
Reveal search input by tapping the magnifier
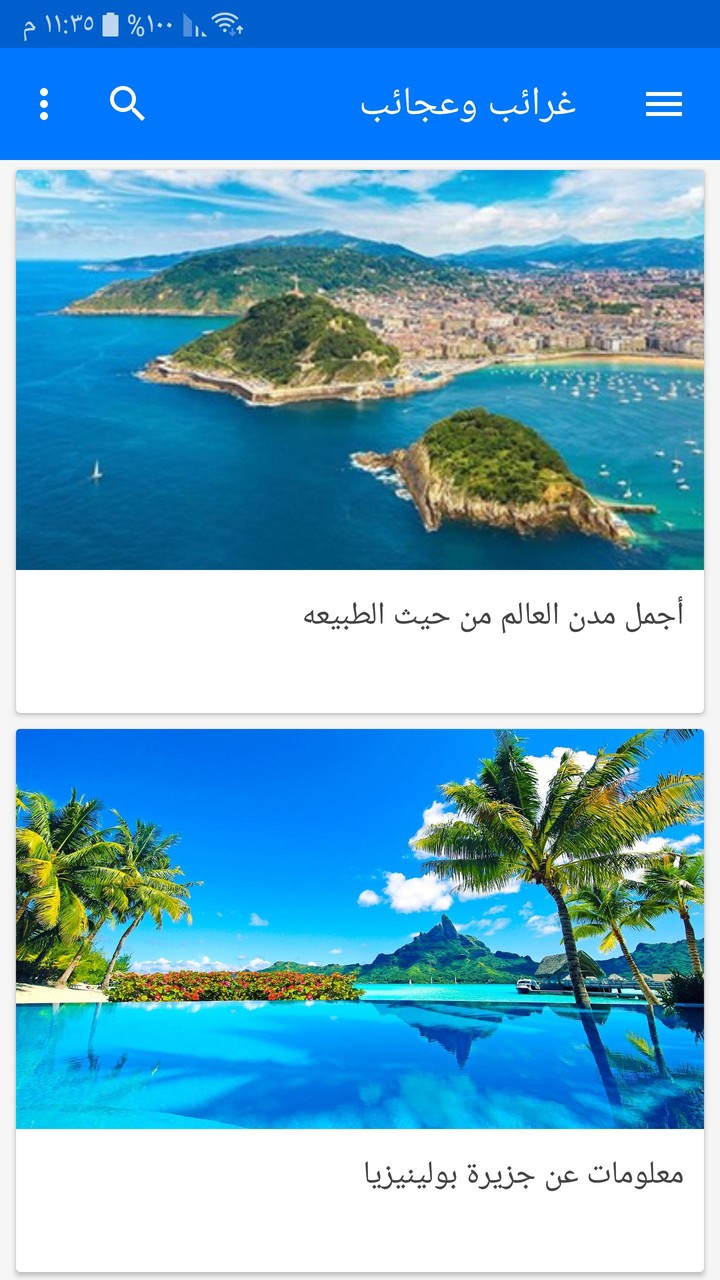pos(127,104)
